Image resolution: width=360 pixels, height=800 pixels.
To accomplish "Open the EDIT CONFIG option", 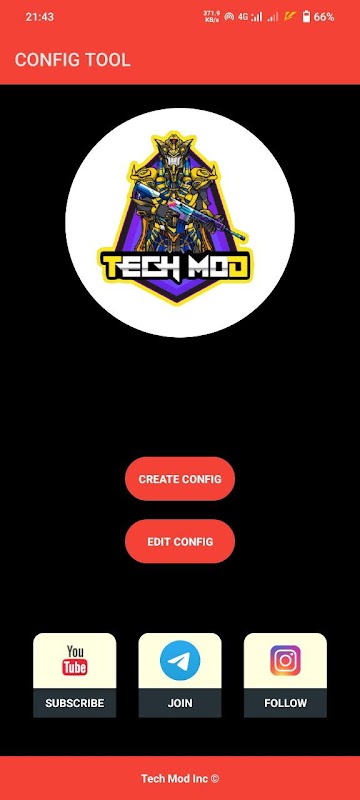I will [180, 541].
